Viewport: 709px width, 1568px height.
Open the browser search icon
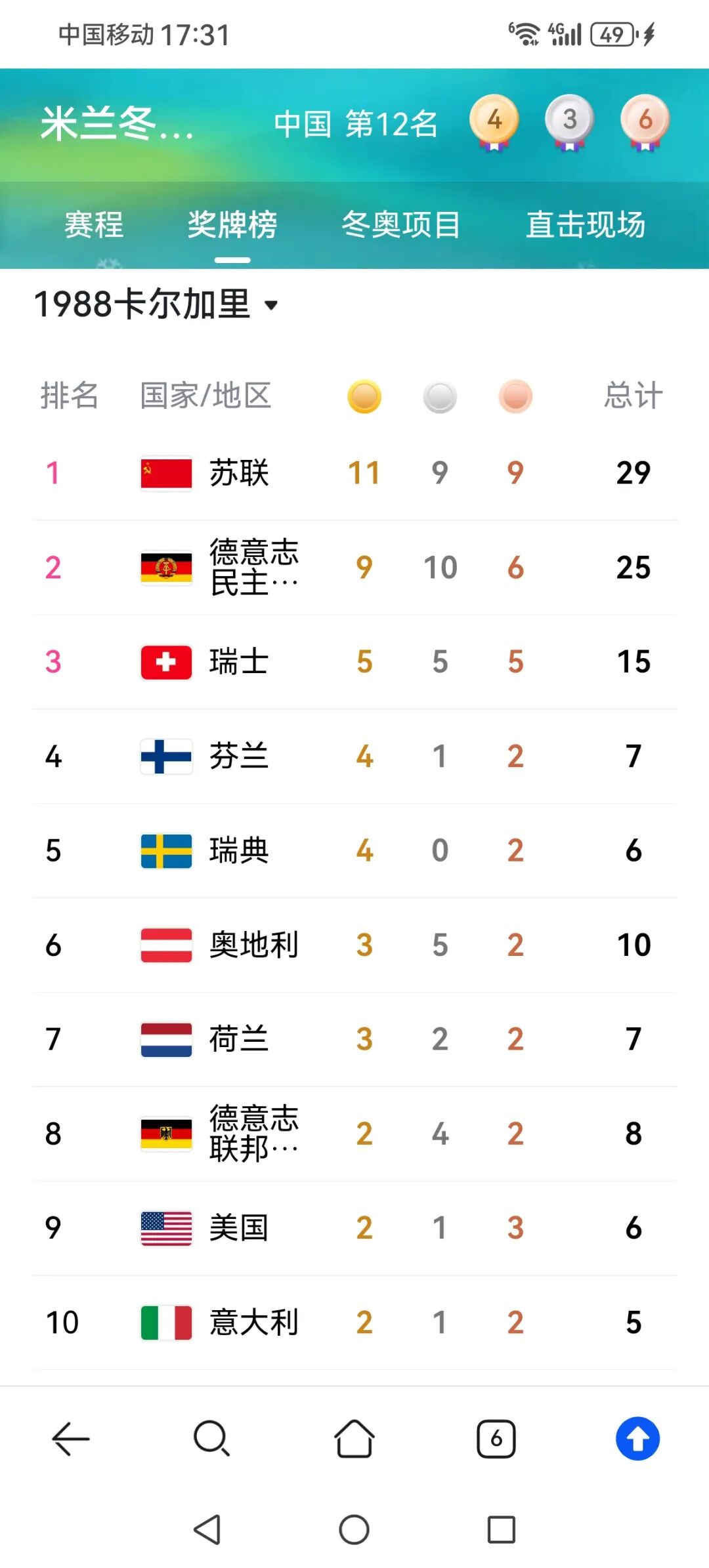(211, 1439)
